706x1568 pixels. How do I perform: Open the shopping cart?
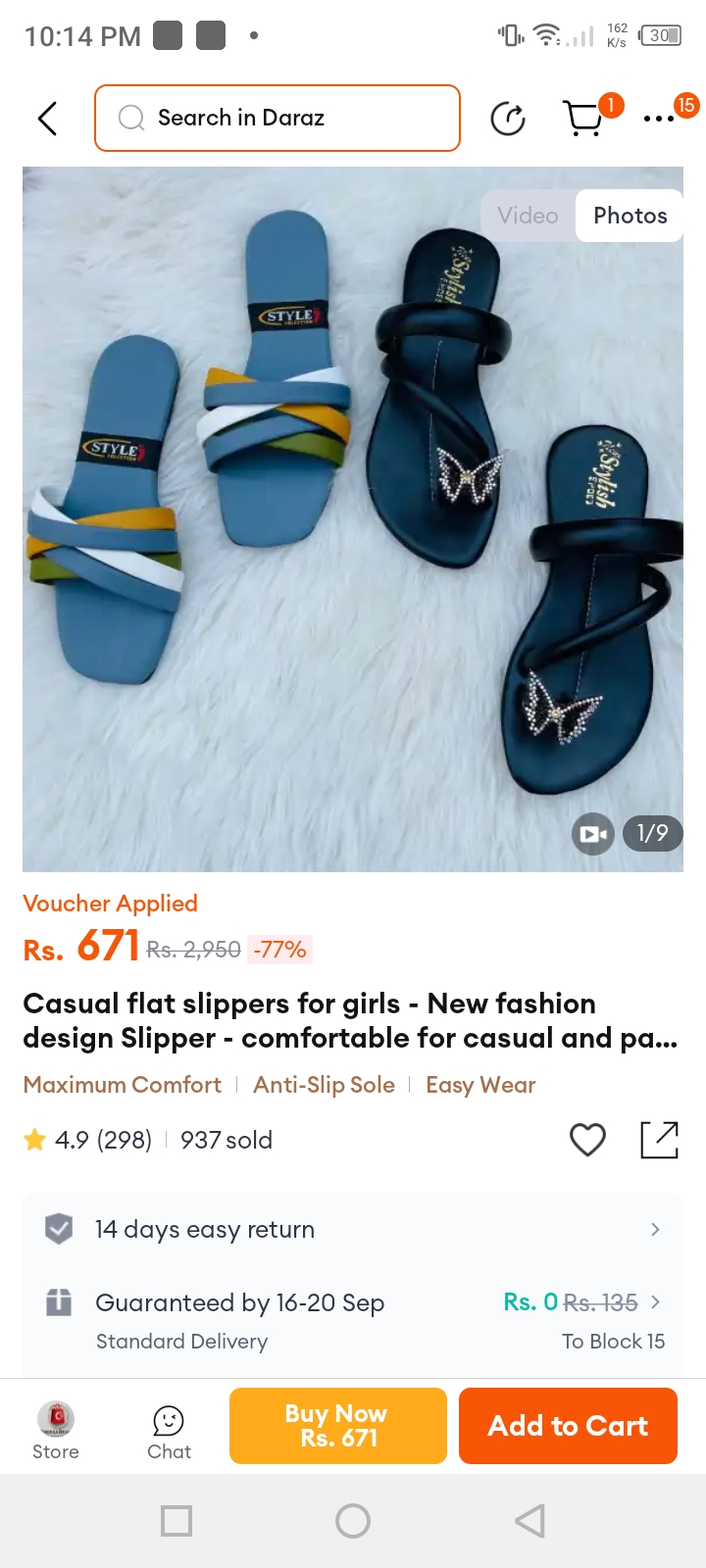pos(584,119)
